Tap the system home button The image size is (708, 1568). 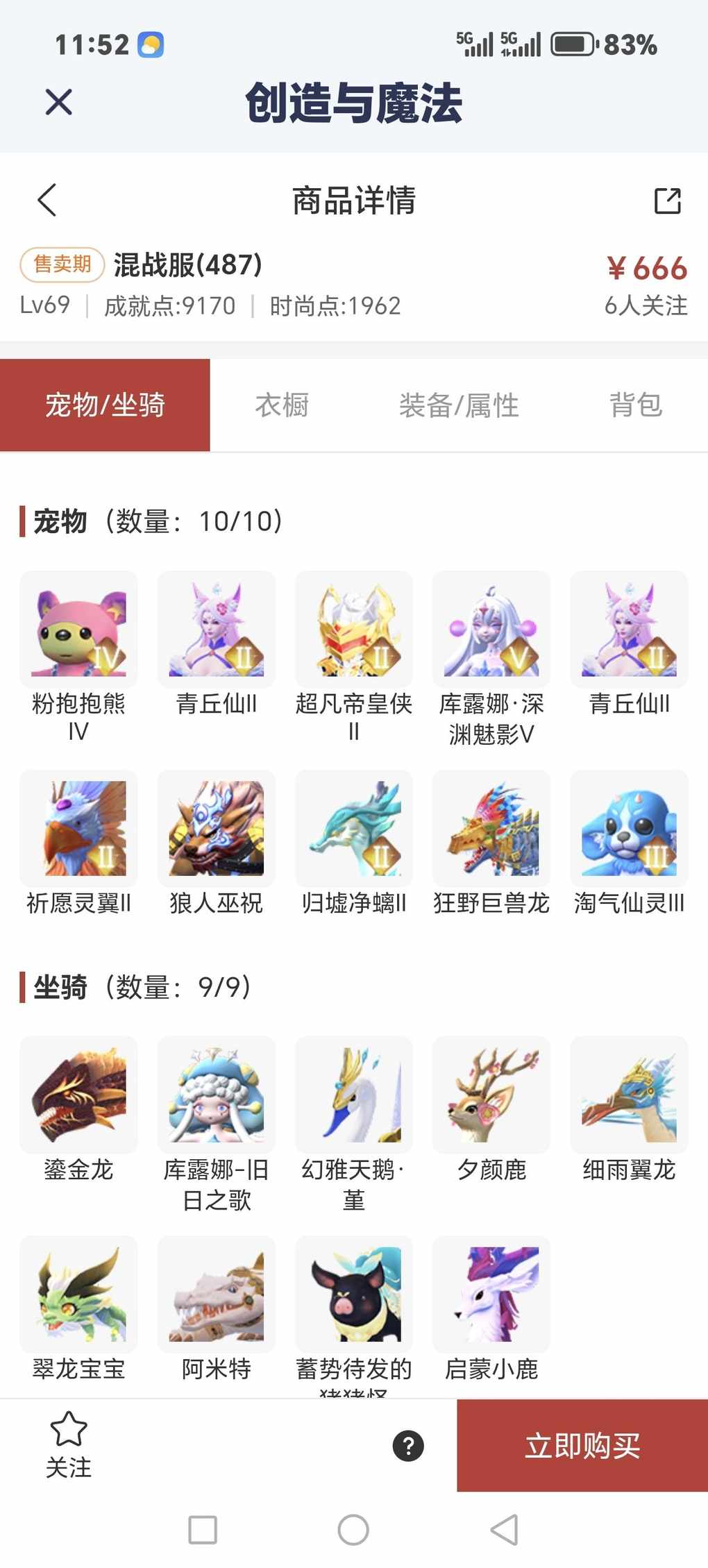353,1530
